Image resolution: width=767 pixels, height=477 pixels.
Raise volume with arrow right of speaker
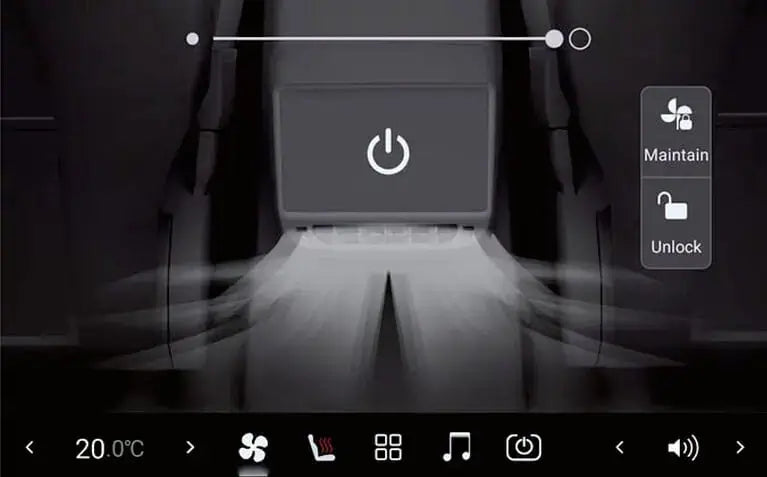tap(740, 447)
